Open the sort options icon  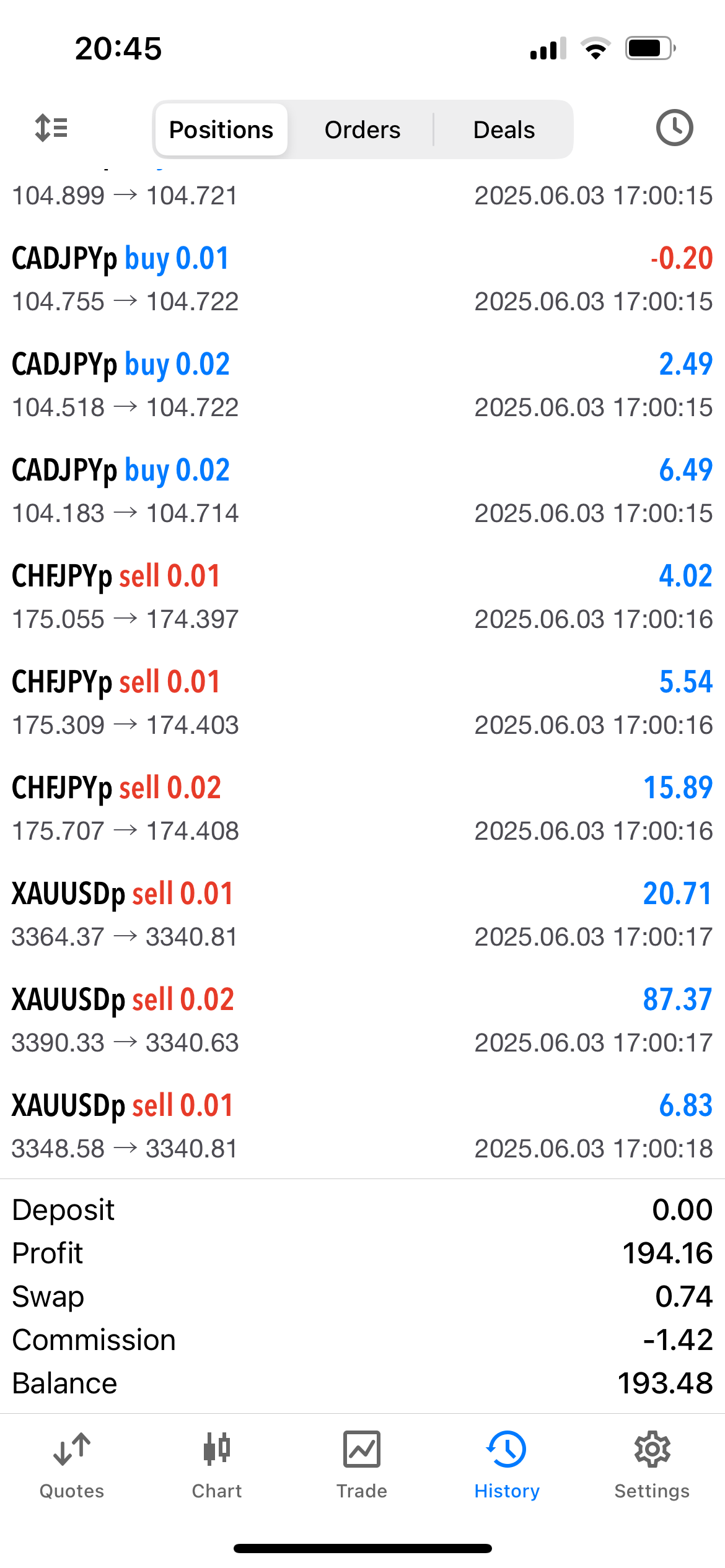(x=51, y=128)
